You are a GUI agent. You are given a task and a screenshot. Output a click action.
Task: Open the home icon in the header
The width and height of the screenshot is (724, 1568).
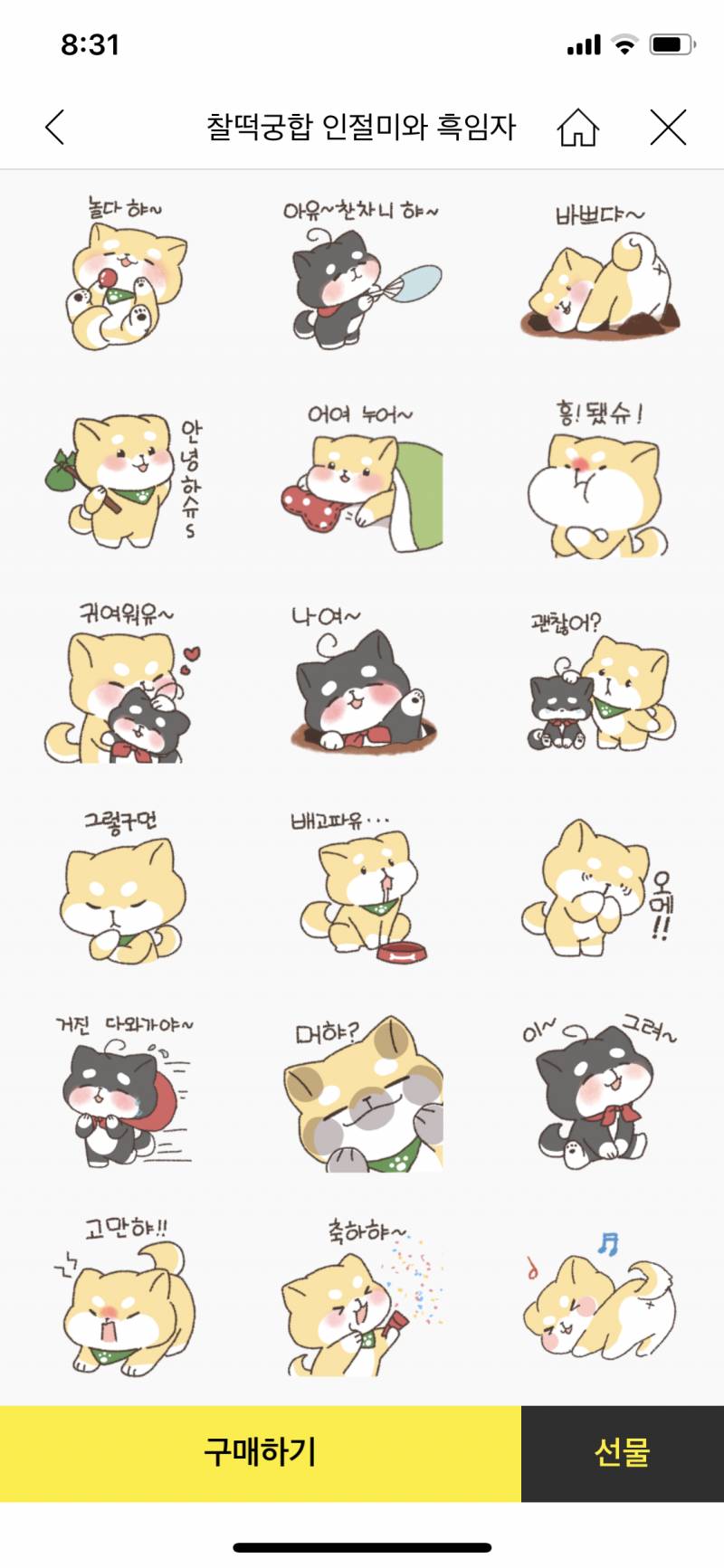click(577, 128)
